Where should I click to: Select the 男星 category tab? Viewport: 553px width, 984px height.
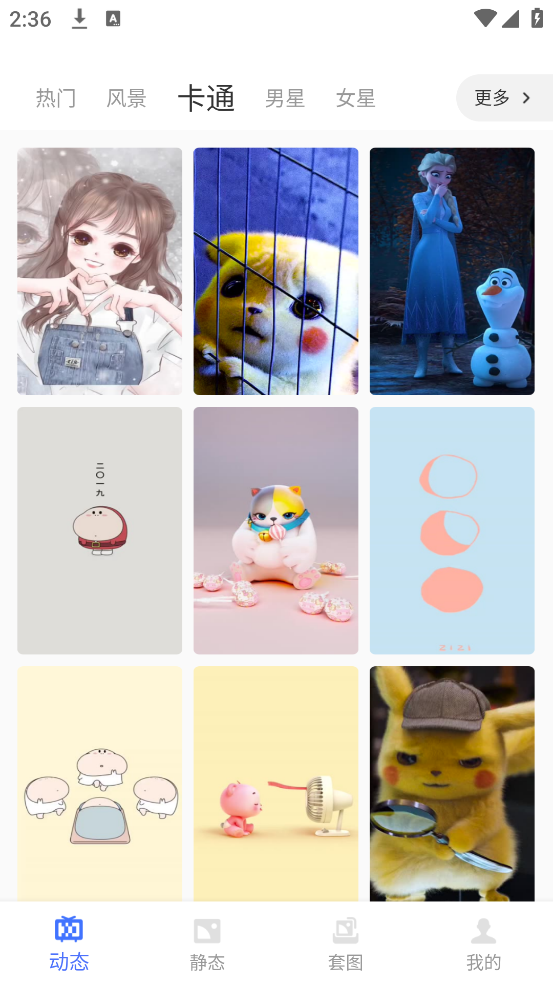click(285, 98)
